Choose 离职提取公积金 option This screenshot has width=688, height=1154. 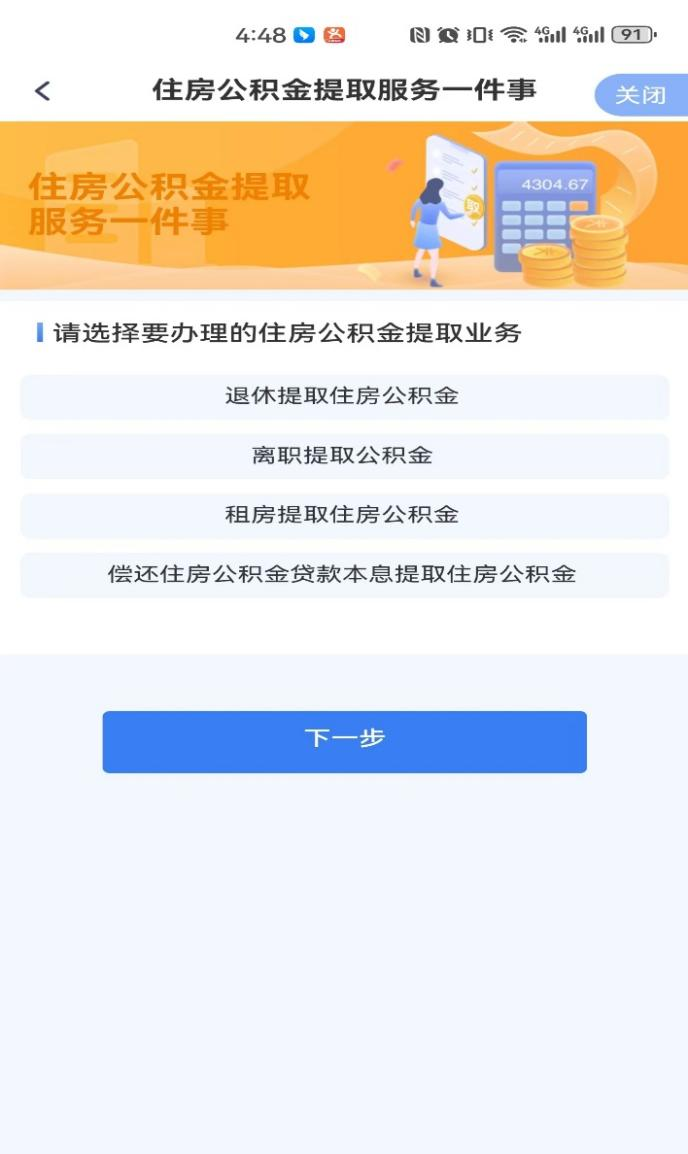(343, 456)
